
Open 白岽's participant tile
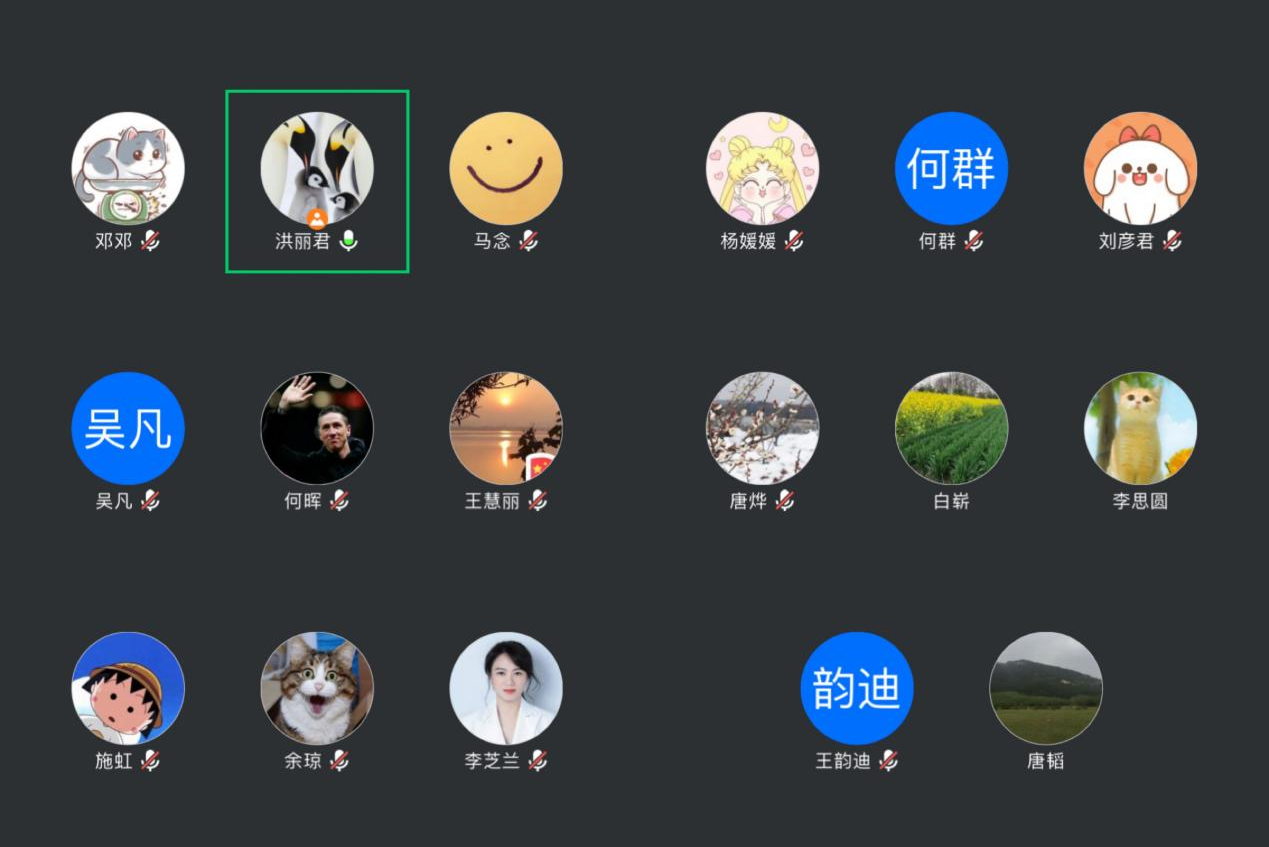coord(951,428)
